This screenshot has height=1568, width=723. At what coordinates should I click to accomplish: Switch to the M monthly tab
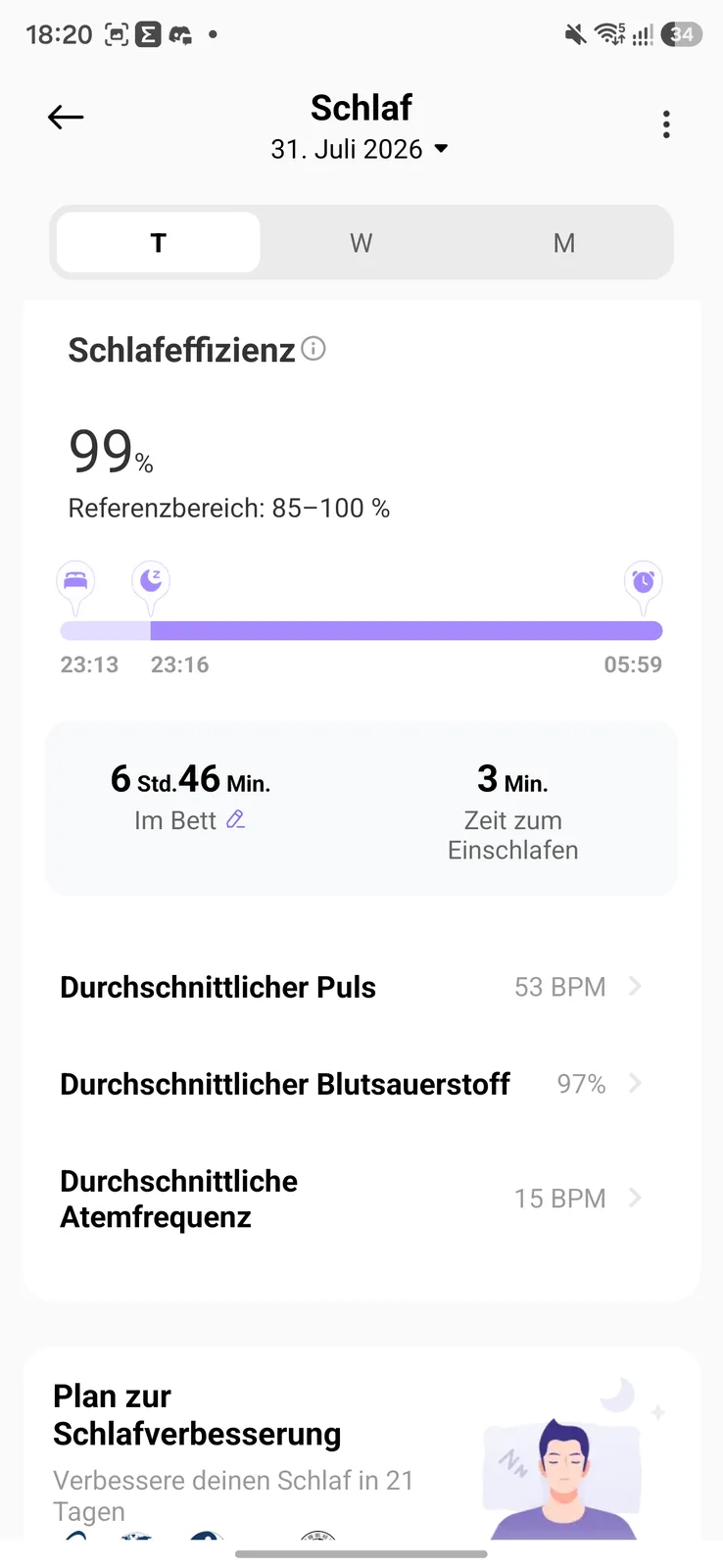point(564,242)
